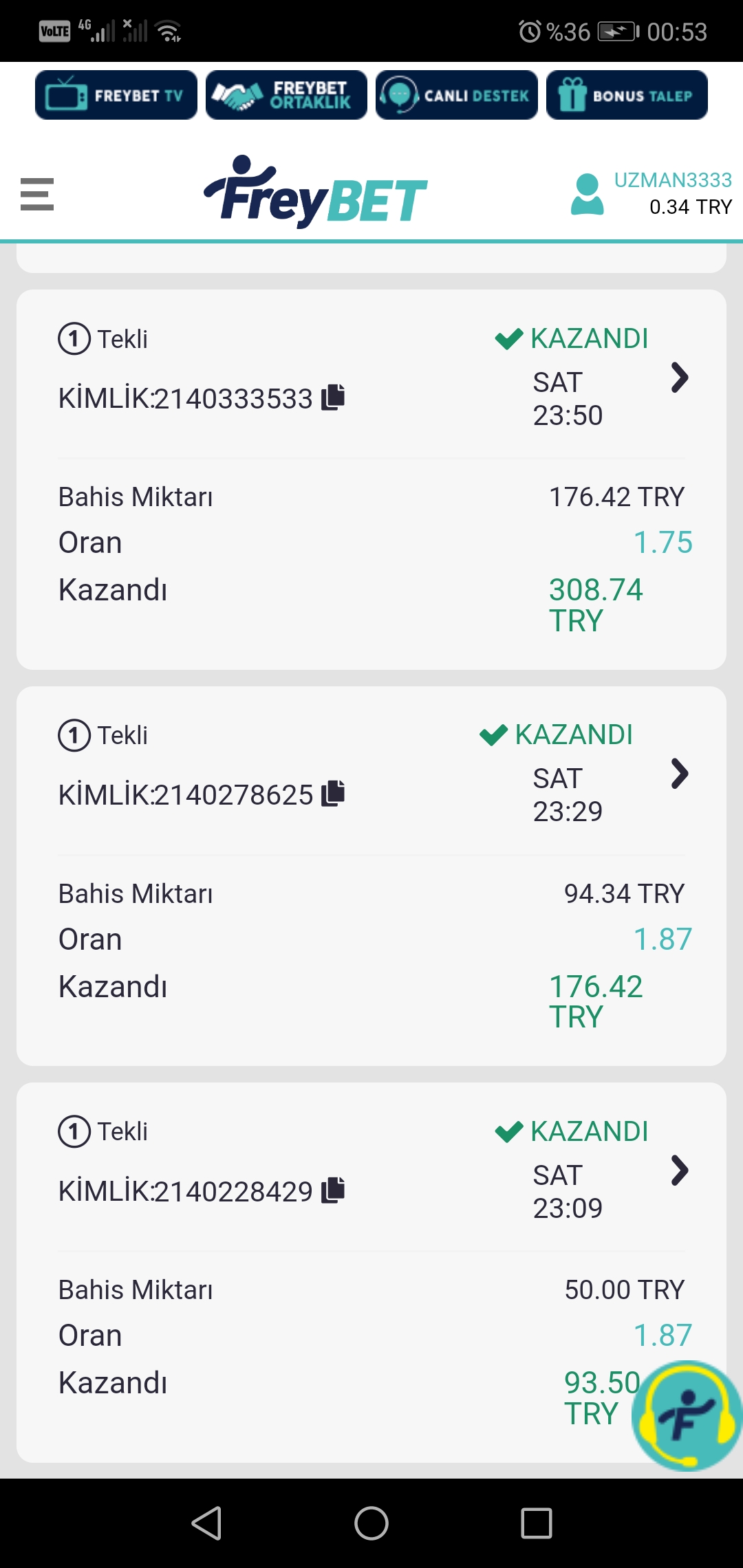Image resolution: width=743 pixels, height=1568 pixels.
Task: Copy bet ID 2140278625
Action: pos(334,794)
